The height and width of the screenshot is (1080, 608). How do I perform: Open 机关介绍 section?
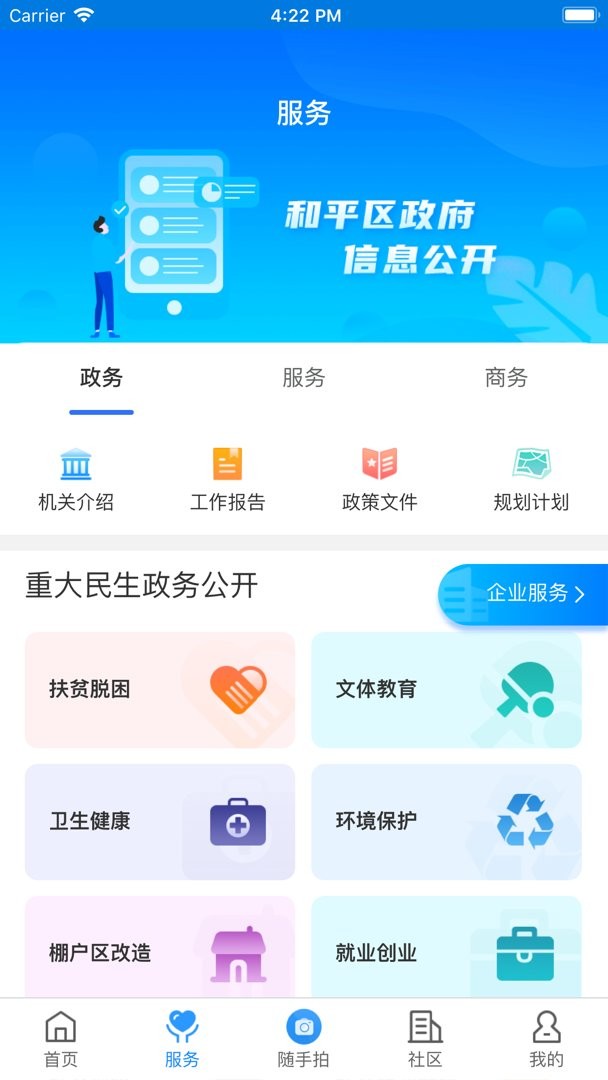point(76,480)
